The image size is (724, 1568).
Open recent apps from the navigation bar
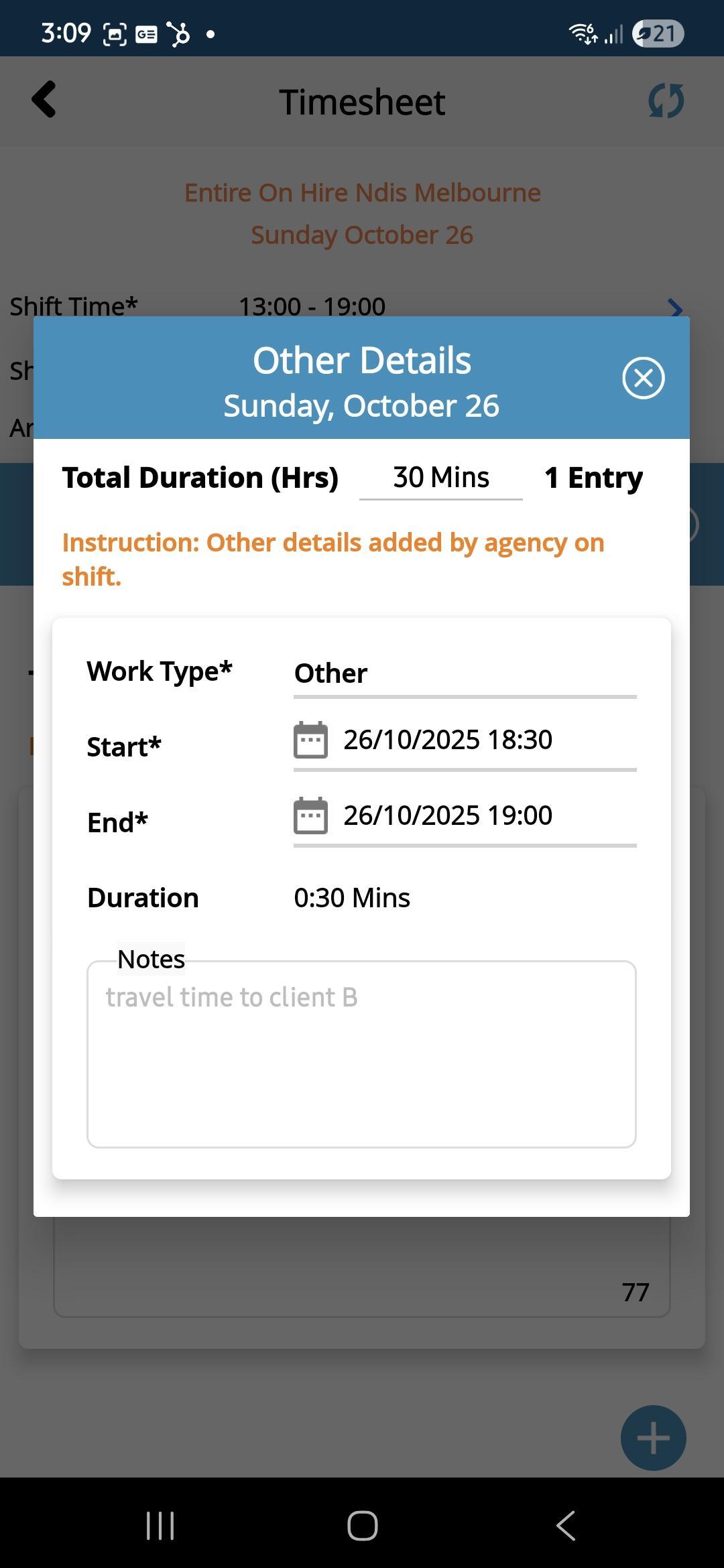pyautogui.click(x=160, y=1526)
